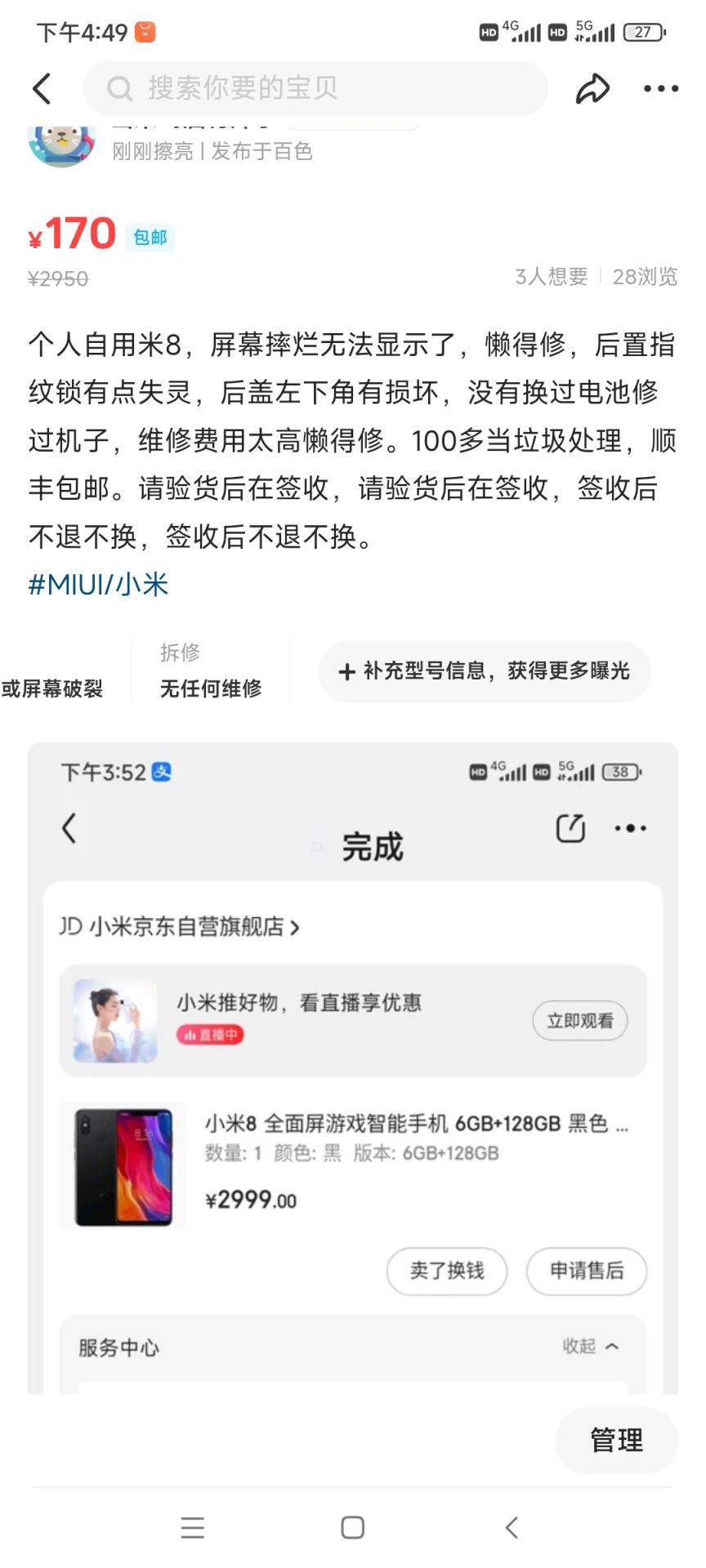Share this listing
Image resolution: width=706 pixels, height=1568 pixels.
592,88
